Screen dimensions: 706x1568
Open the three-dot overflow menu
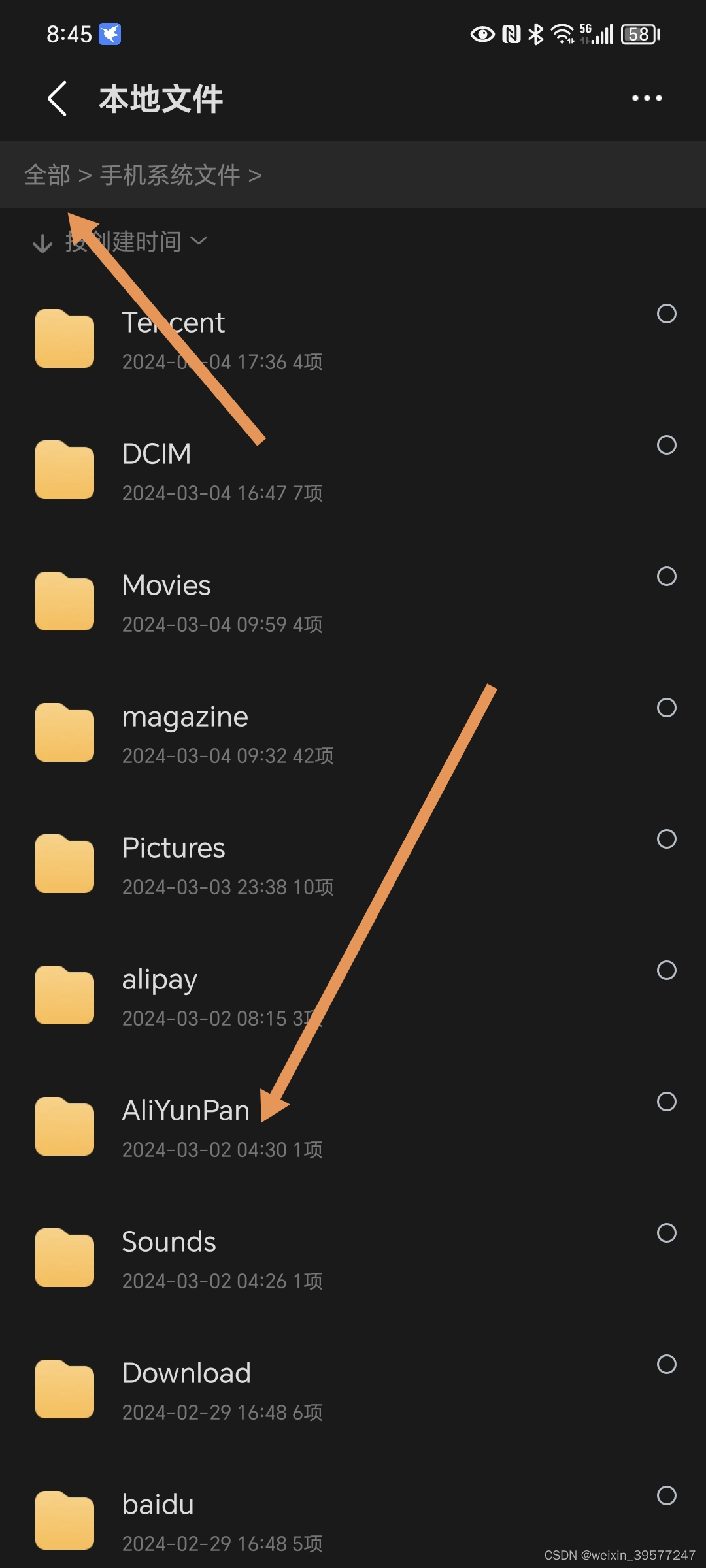(647, 98)
